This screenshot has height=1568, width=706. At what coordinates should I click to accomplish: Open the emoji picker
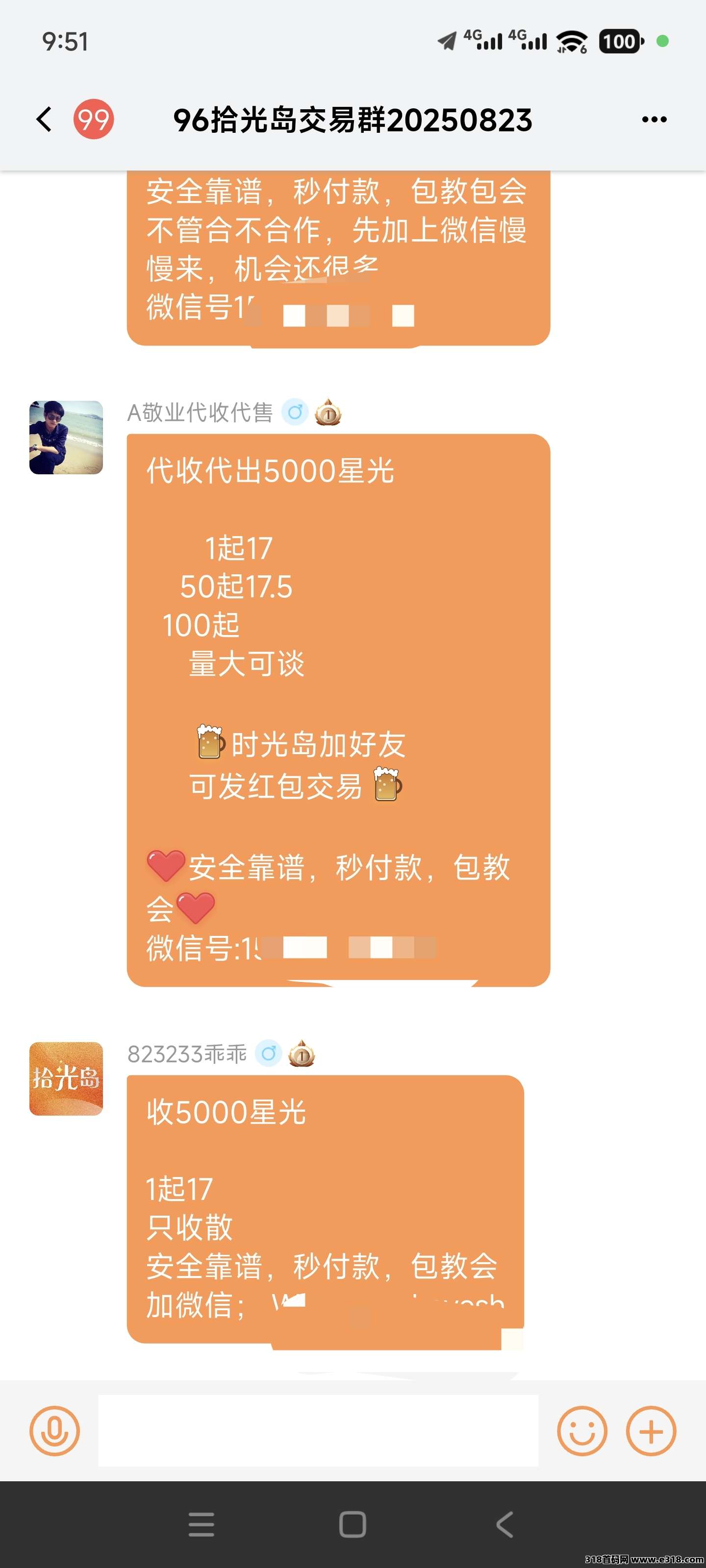pos(582,1430)
